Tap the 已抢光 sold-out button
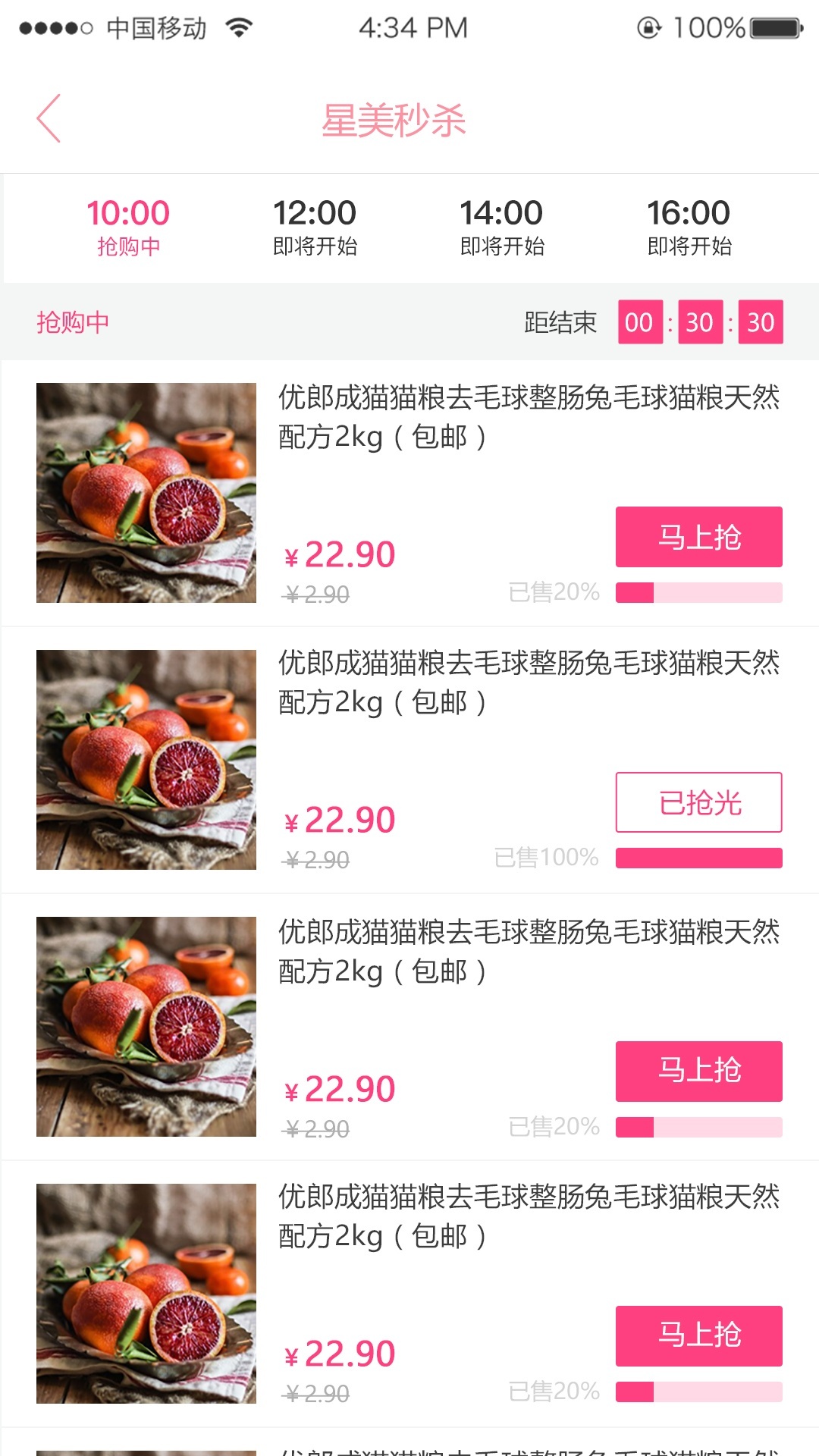The image size is (819, 1456). 698,802
